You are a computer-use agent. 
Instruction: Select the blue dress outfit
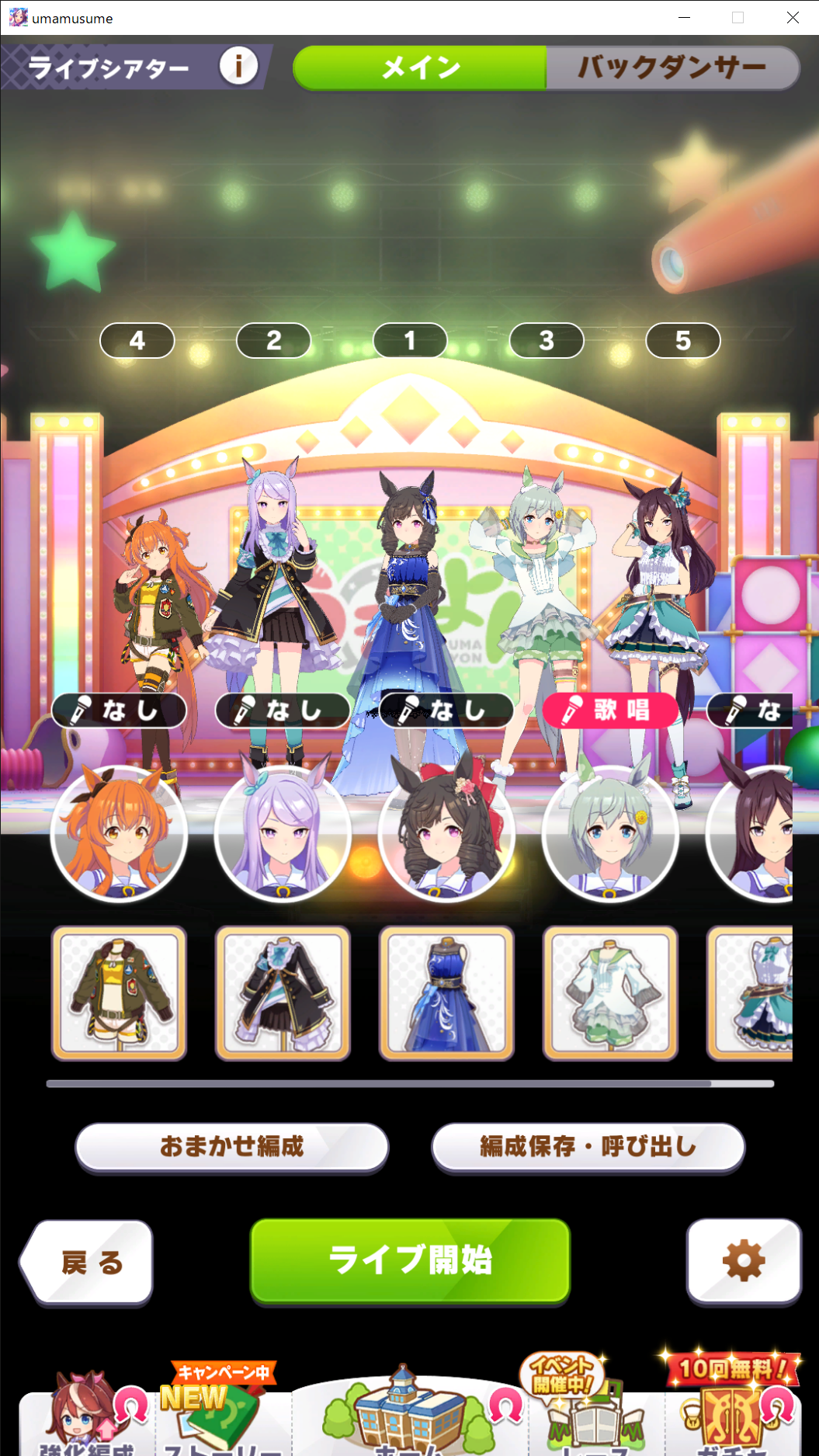coord(446,993)
